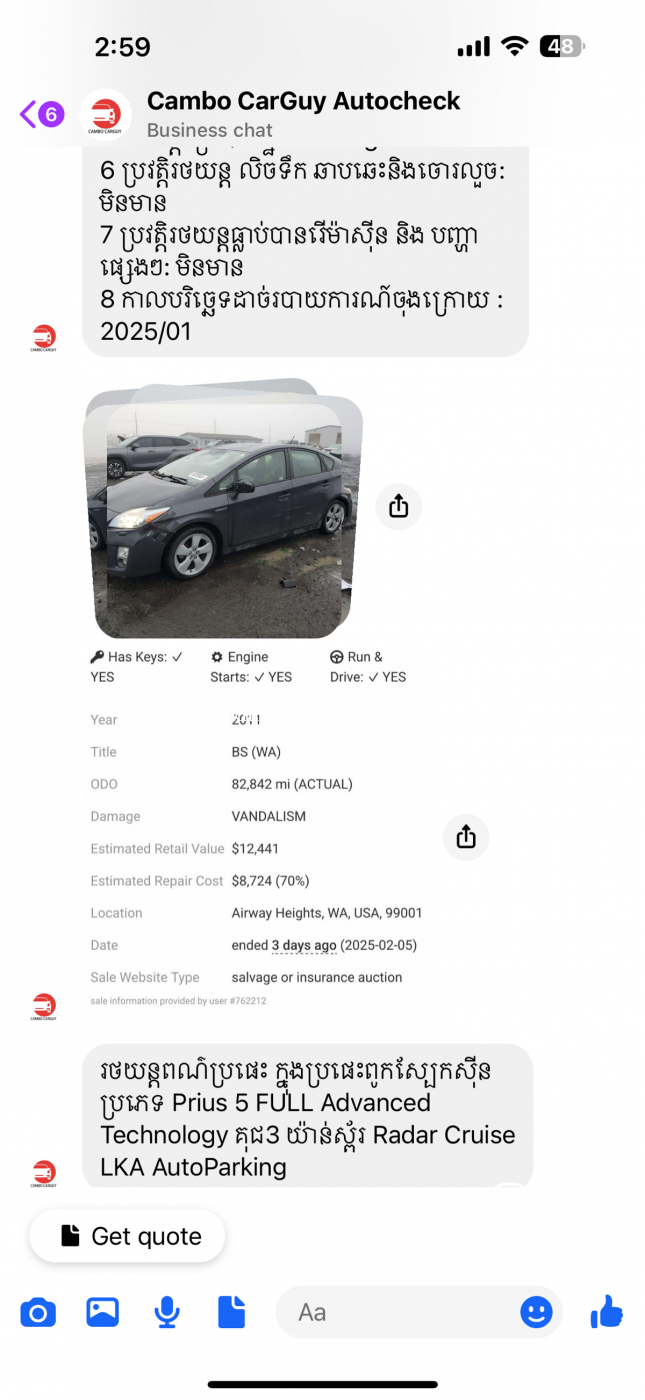Attach a file to the chat

(x=231, y=1312)
